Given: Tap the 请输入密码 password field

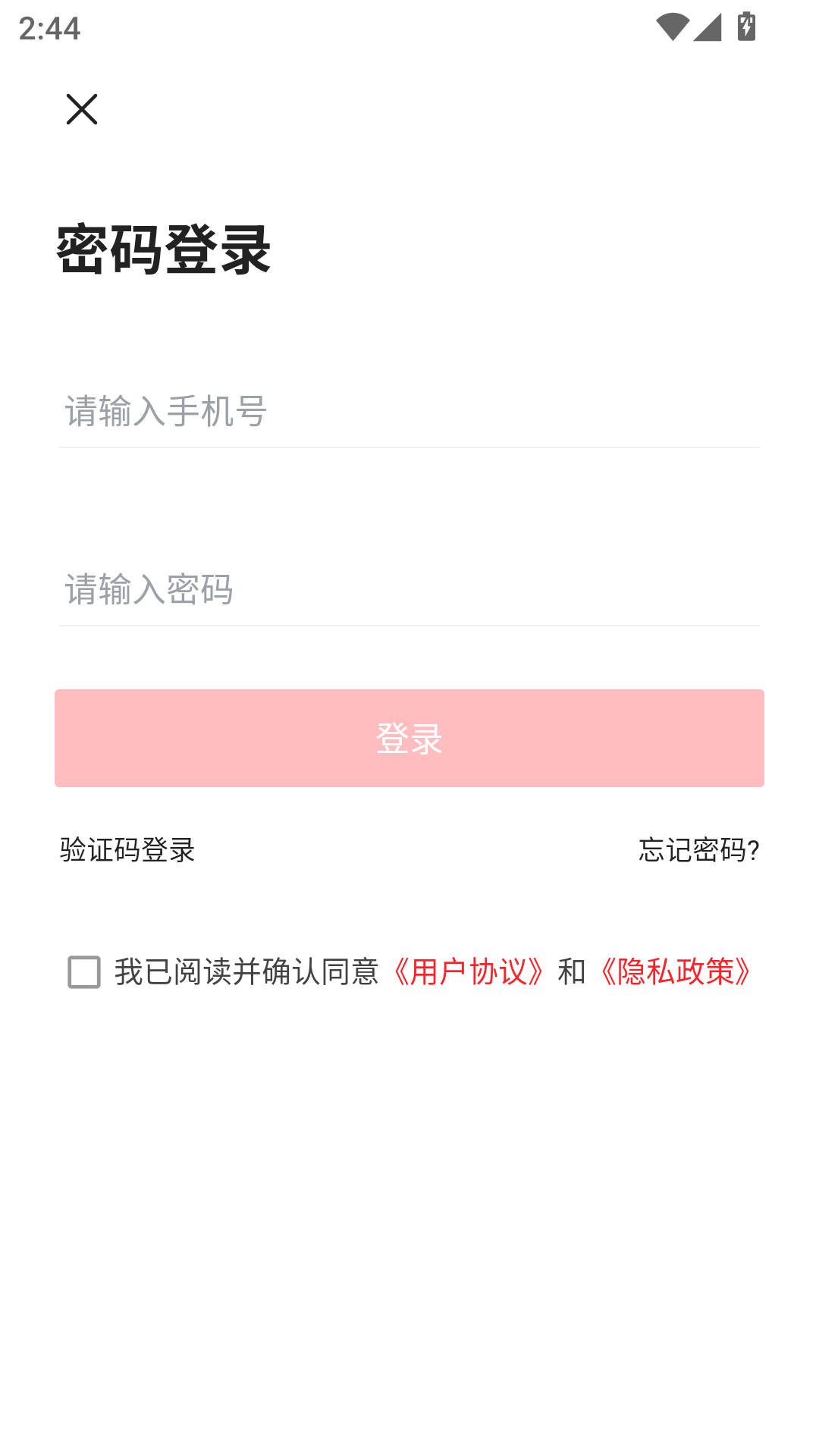Looking at the screenshot, I should pyautogui.click(x=409, y=590).
